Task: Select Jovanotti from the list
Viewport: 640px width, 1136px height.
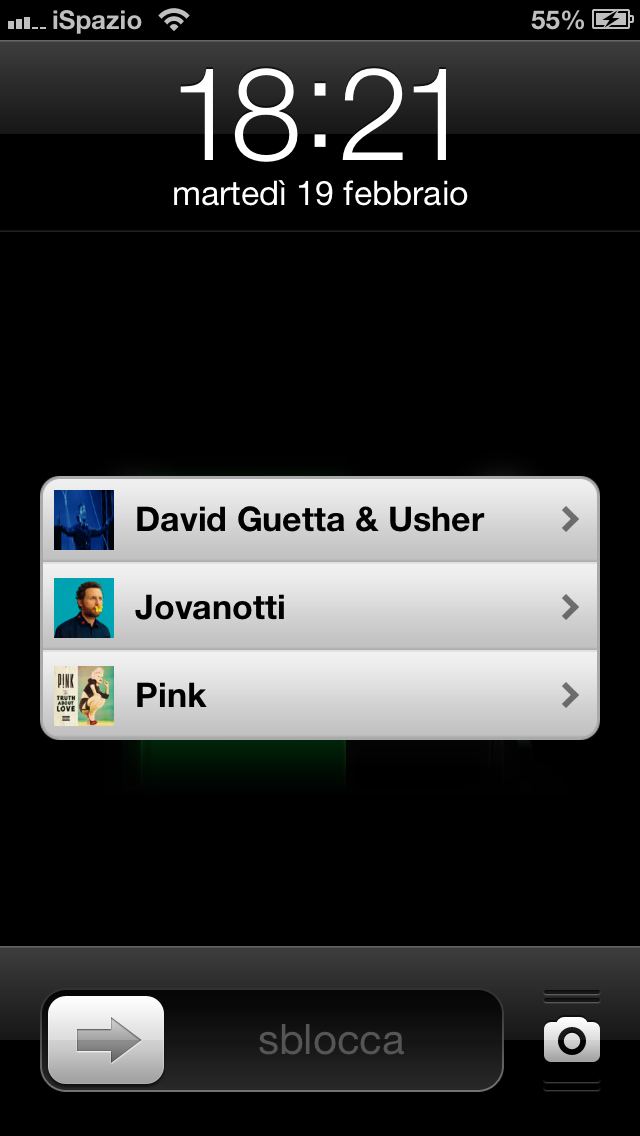Action: tap(320, 607)
